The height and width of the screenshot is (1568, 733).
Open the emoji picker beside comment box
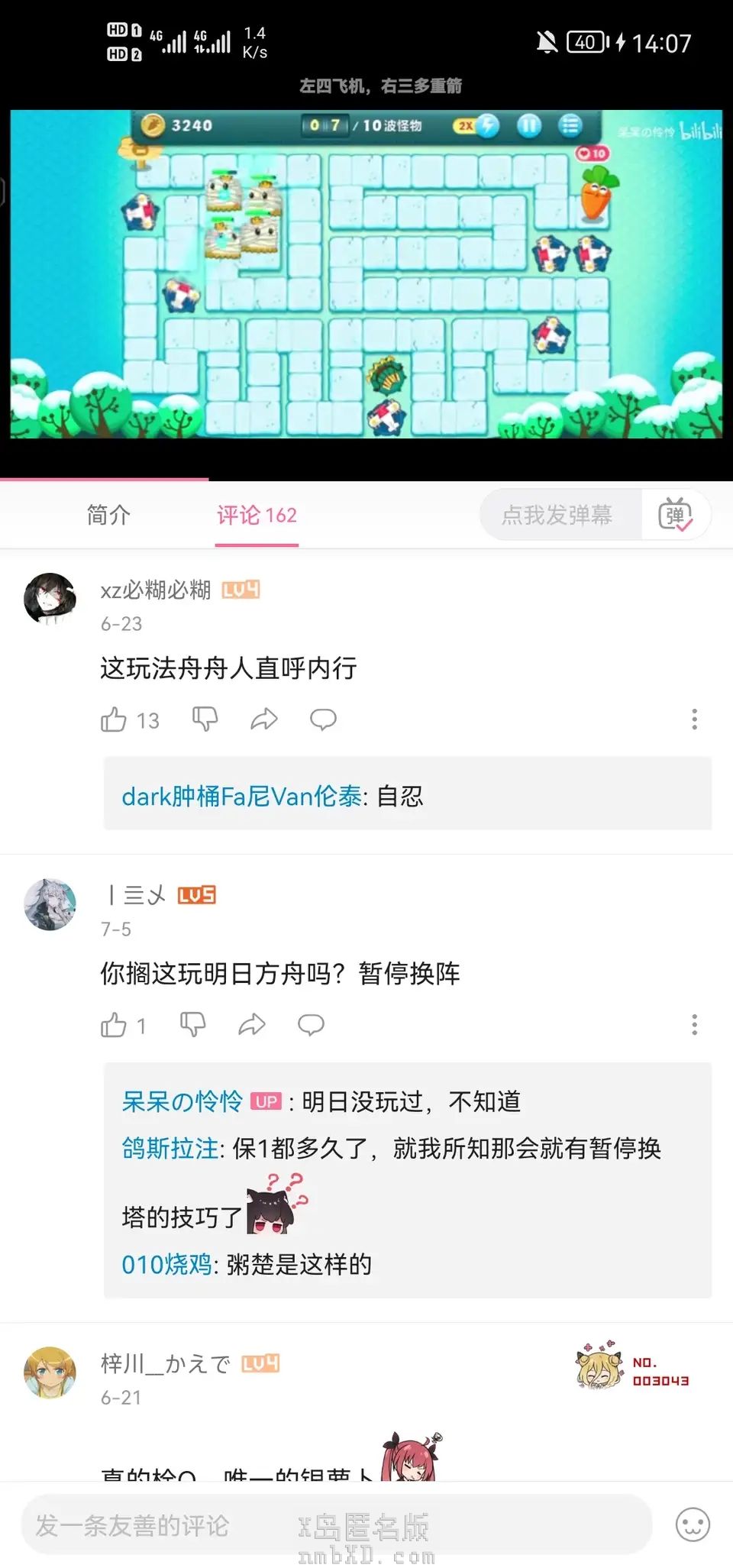coord(693,1525)
